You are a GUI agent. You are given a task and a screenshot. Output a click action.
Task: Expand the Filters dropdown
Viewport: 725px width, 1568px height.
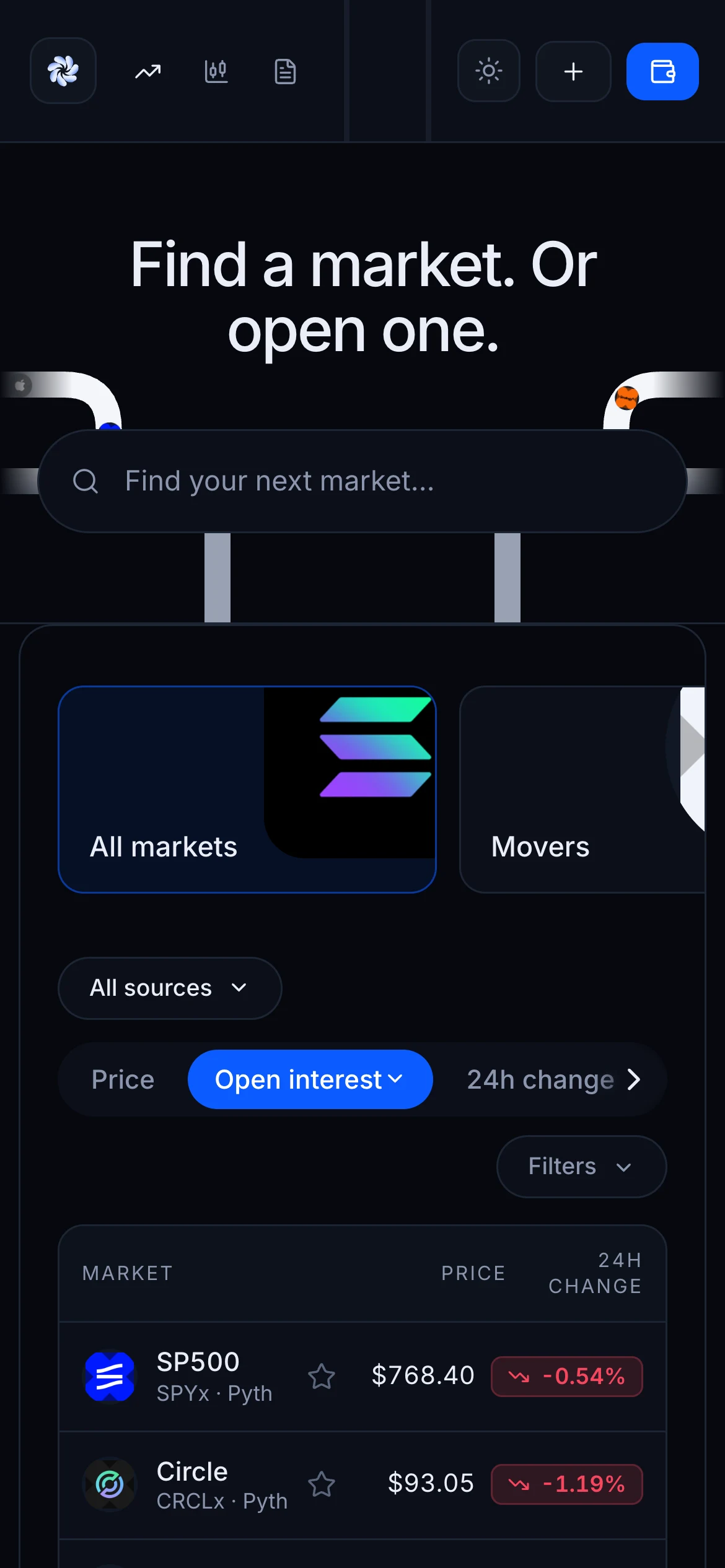click(x=581, y=1167)
